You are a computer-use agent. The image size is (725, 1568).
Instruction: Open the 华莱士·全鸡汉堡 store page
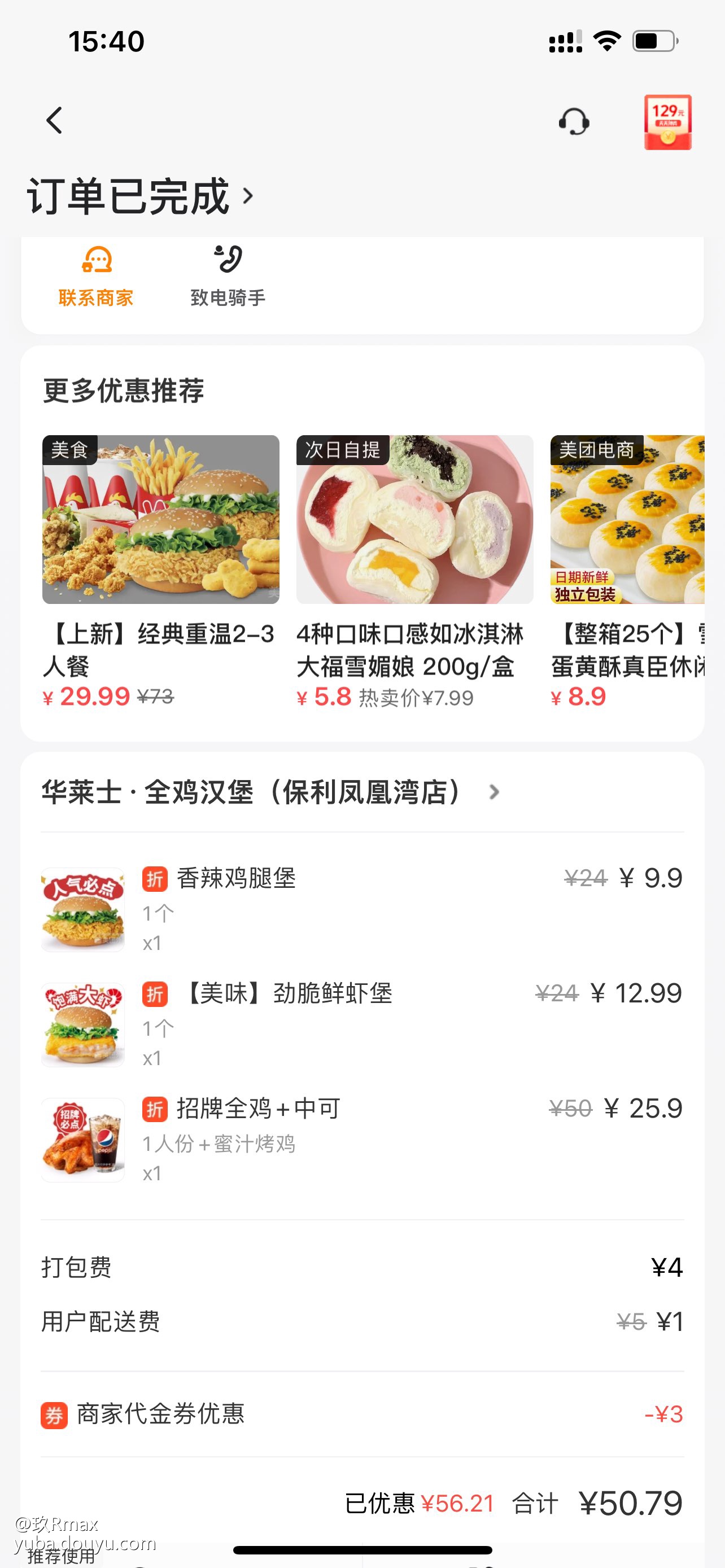(x=268, y=792)
